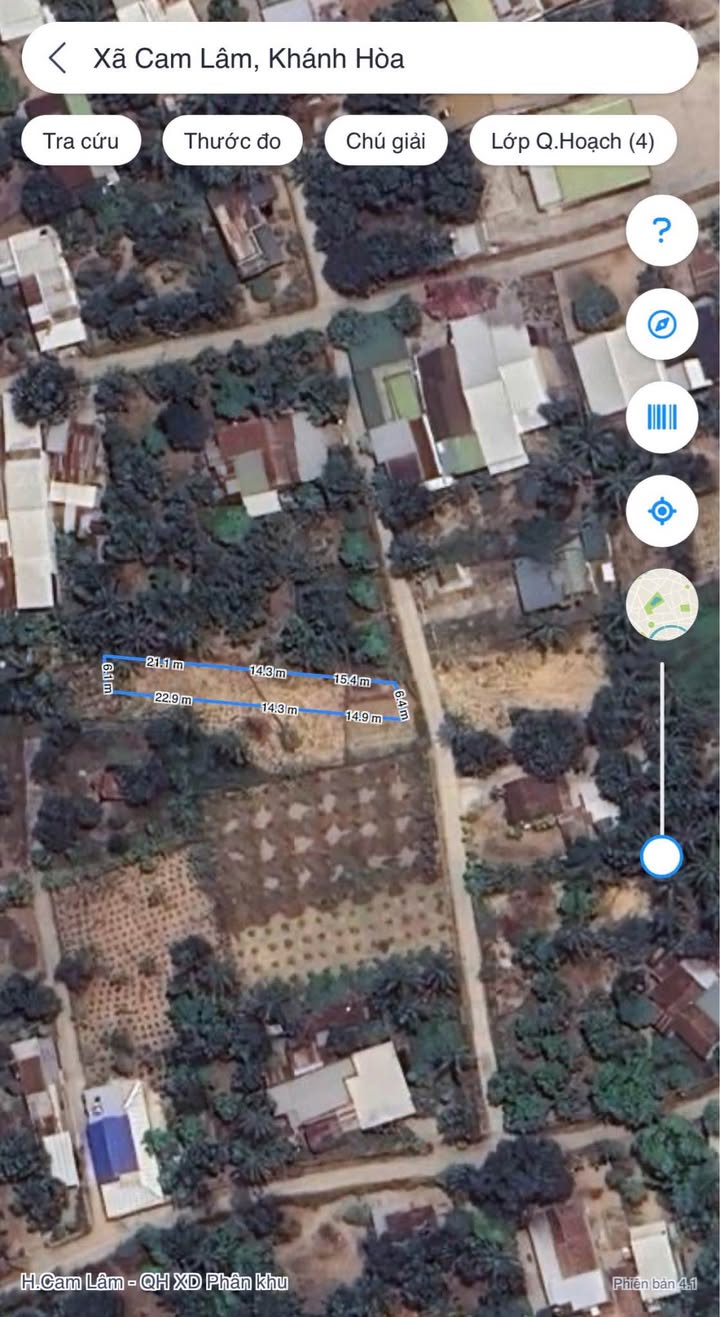The height and width of the screenshot is (1317, 720).
Task: Switch the map type thumbnail
Action: 661,605
